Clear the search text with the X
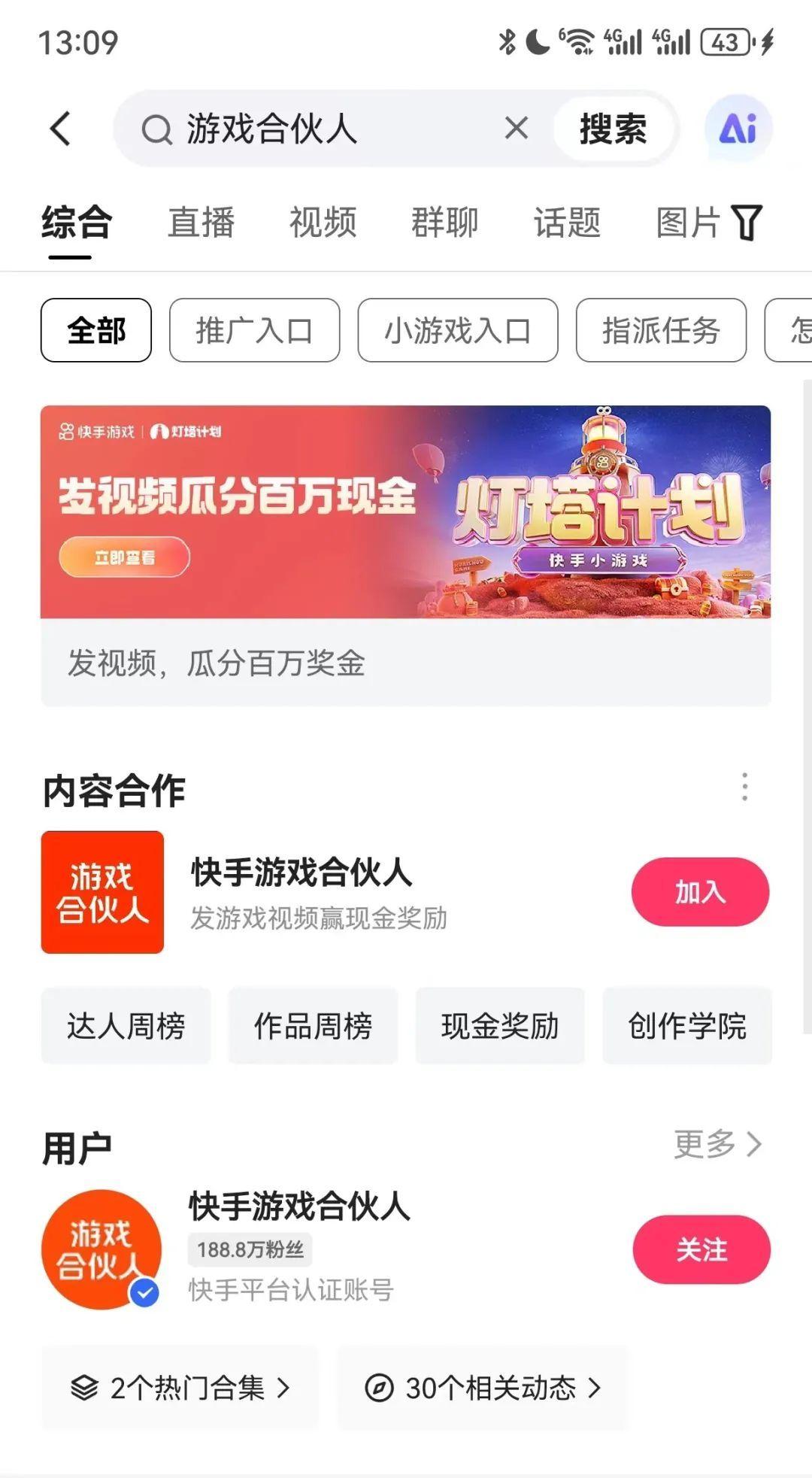The width and height of the screenshot is (812, 1478). click(x=517, y=129)
